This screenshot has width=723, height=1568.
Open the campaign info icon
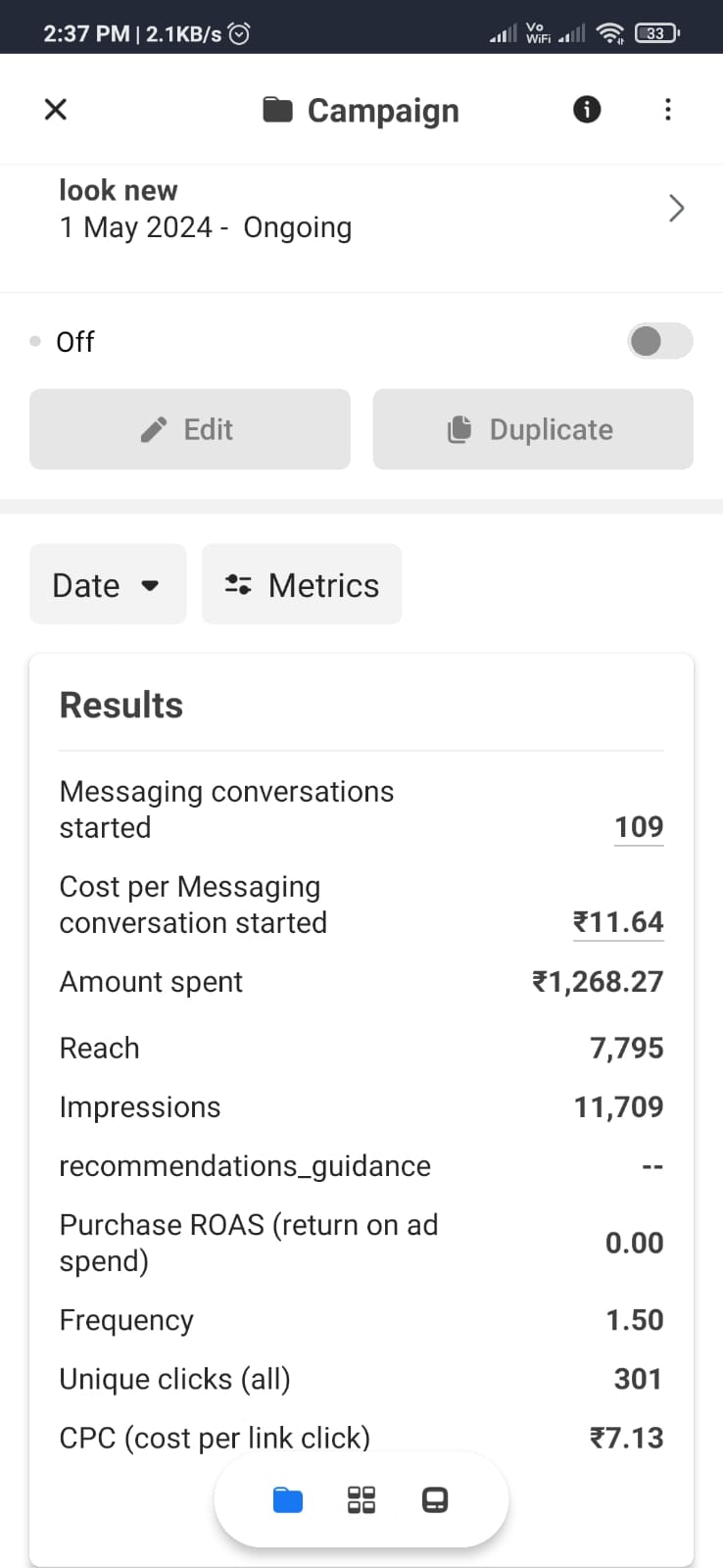click(x=587, y=109)
